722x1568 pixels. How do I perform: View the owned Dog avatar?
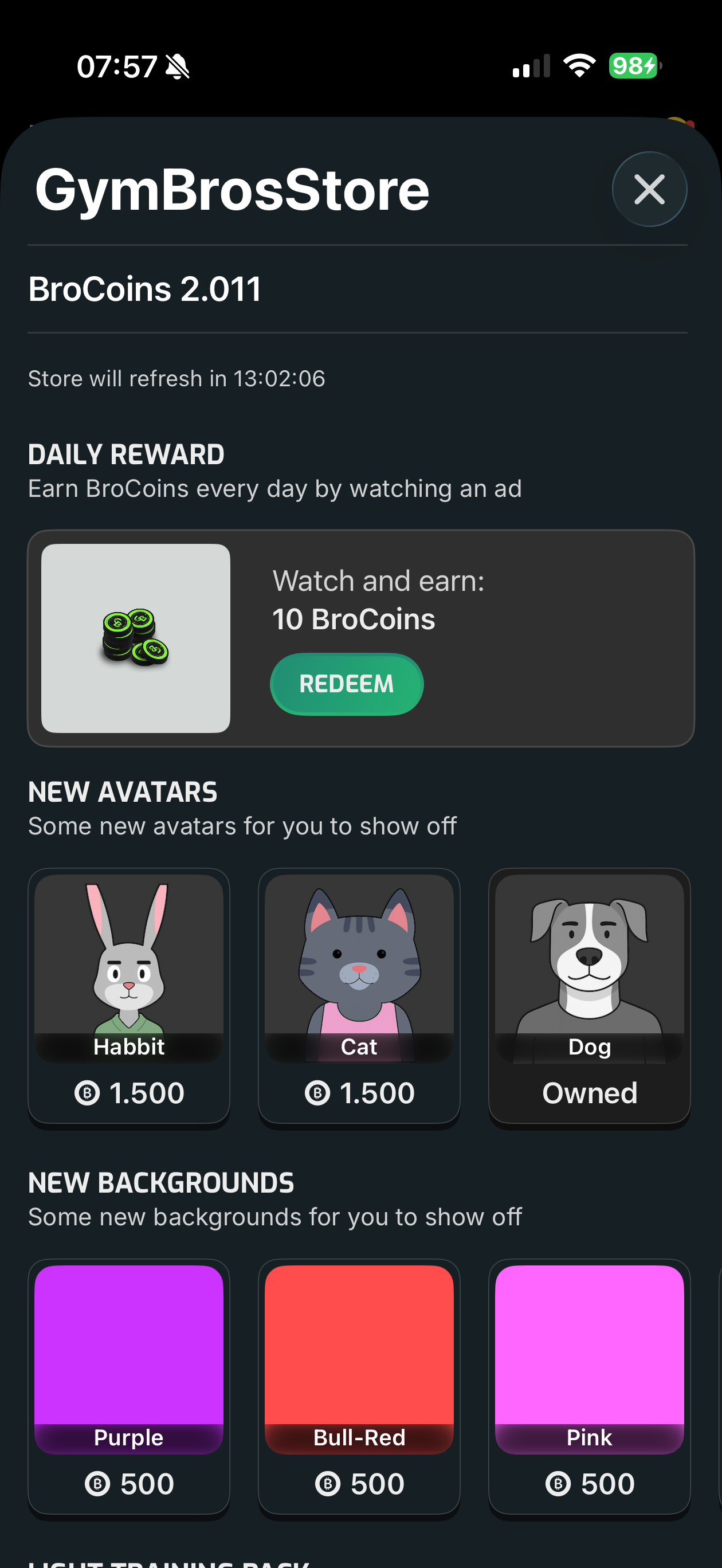tap(588, 996)
